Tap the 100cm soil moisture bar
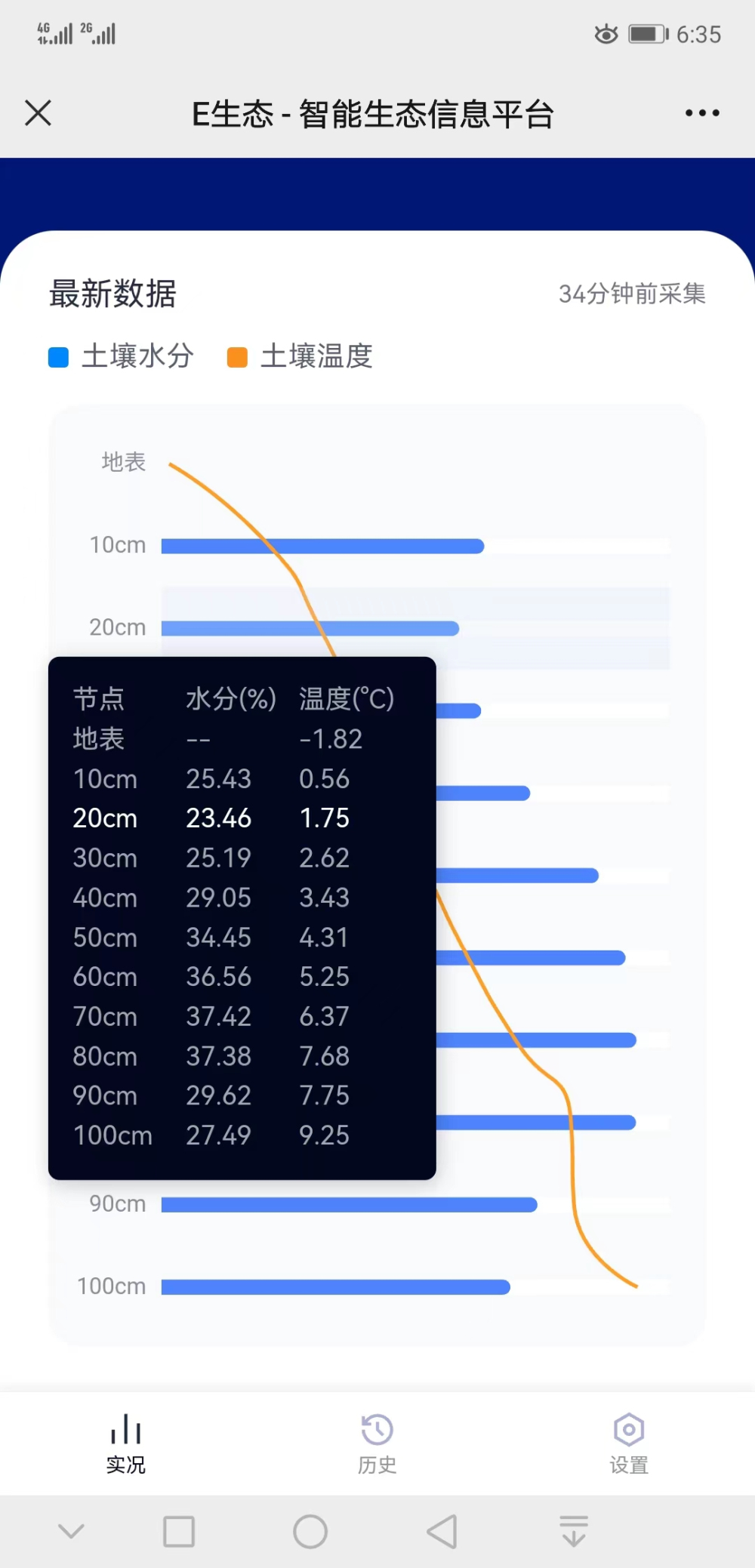This screenshot has width=755, height=1568. (x=335, y=1287)
